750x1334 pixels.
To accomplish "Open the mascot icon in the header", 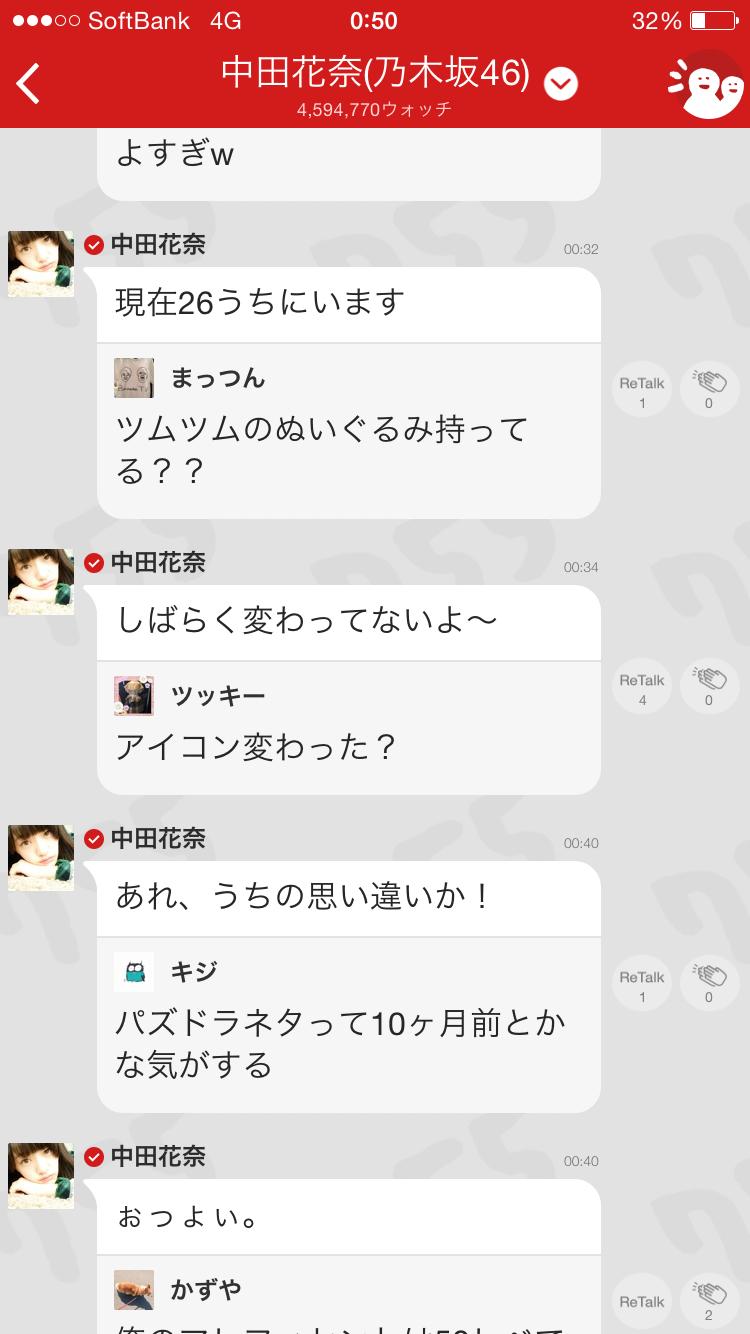I will click(x=705, y=86).
